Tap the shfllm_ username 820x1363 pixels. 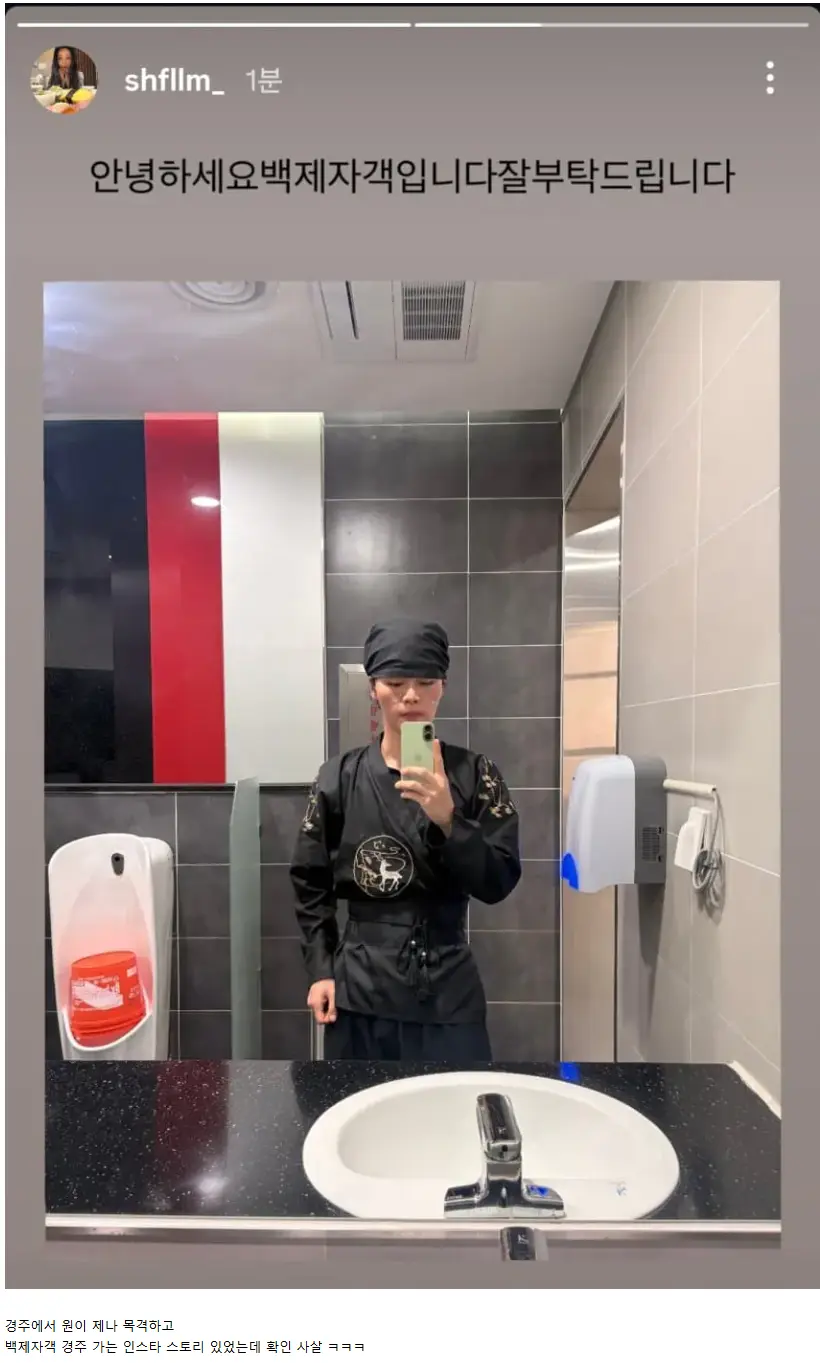point(174,81)
